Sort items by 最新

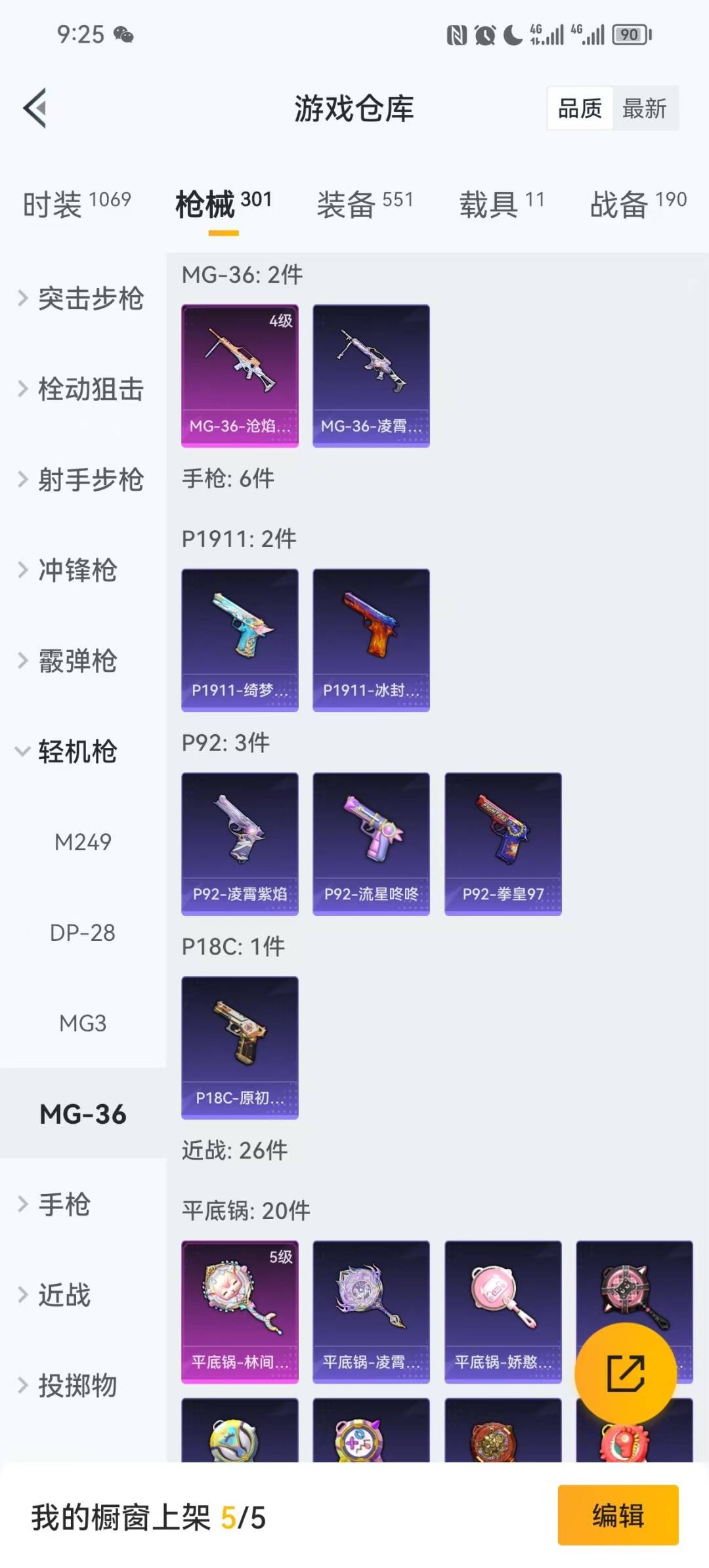coord(645,108)
